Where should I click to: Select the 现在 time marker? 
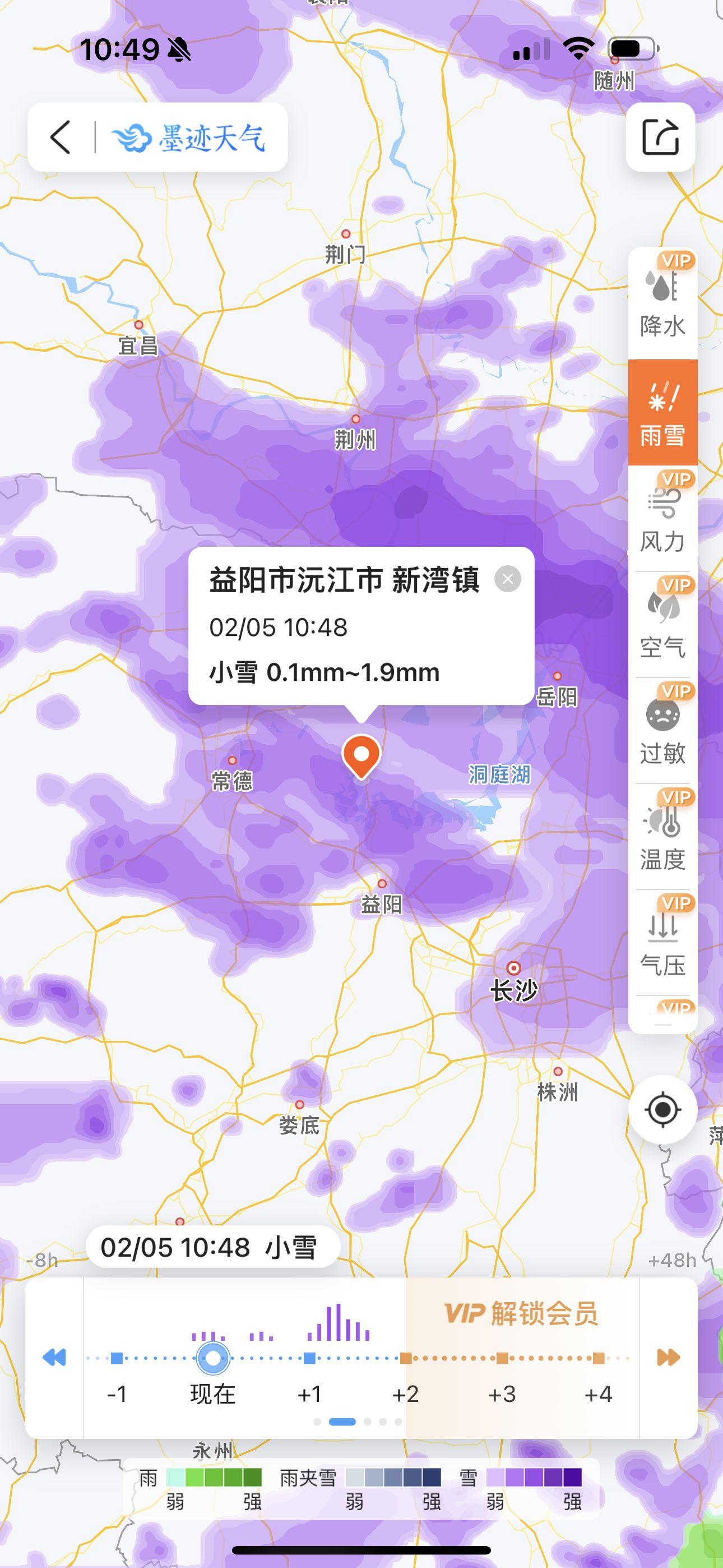click(213, 1357)
